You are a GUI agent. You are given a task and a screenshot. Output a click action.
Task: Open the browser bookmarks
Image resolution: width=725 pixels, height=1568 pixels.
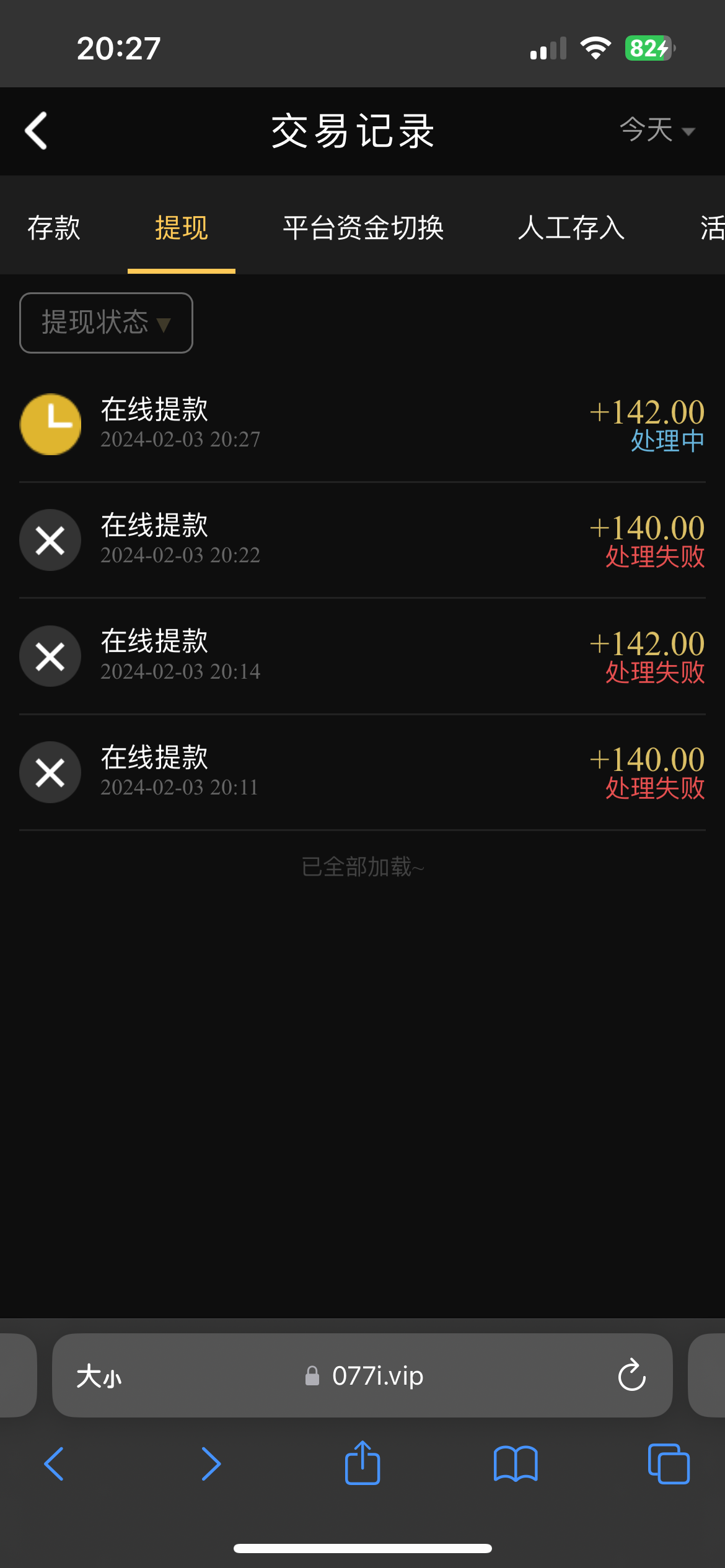coord(516,1464)
